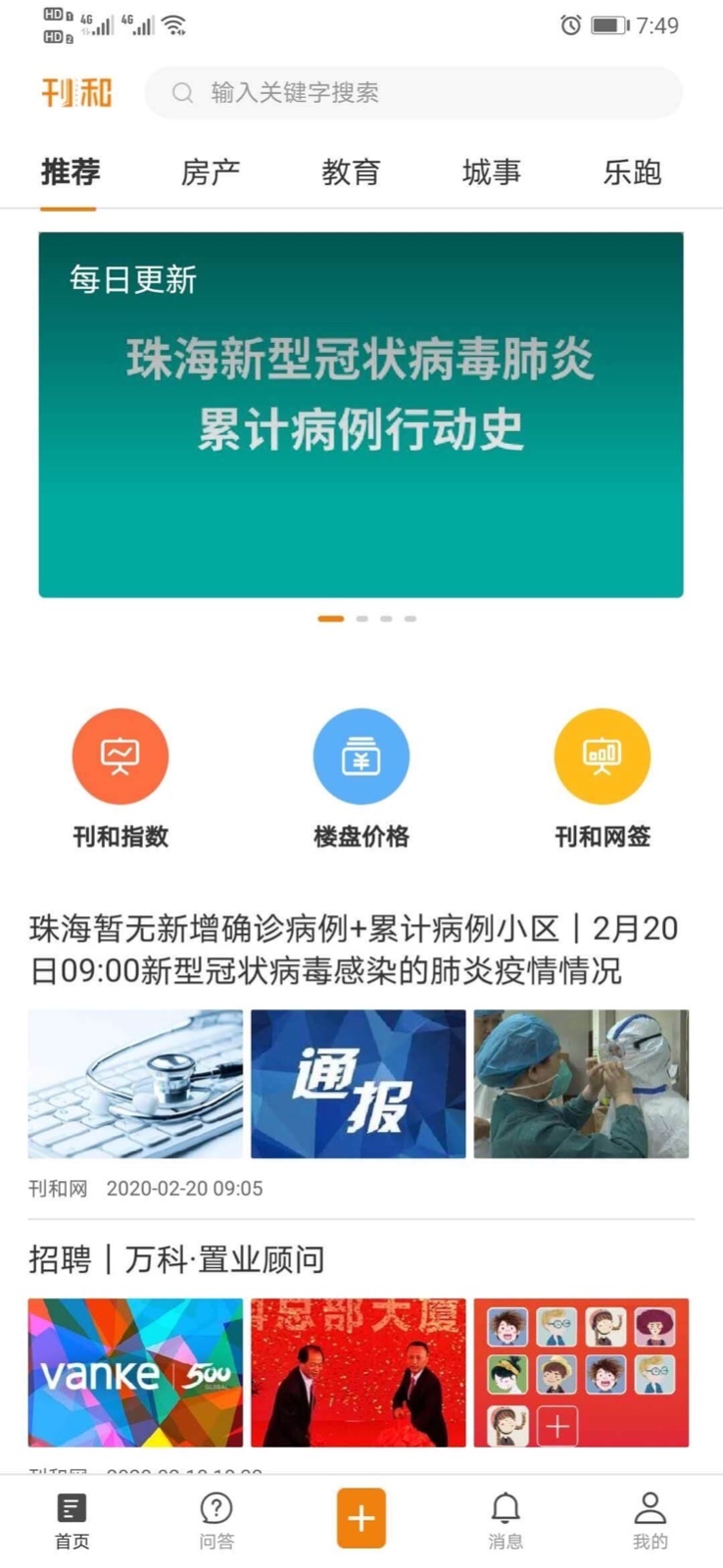Open the 城事 tab
Image resolution: width=723 pixels, height=1568 pixels.
pos(492,172)
